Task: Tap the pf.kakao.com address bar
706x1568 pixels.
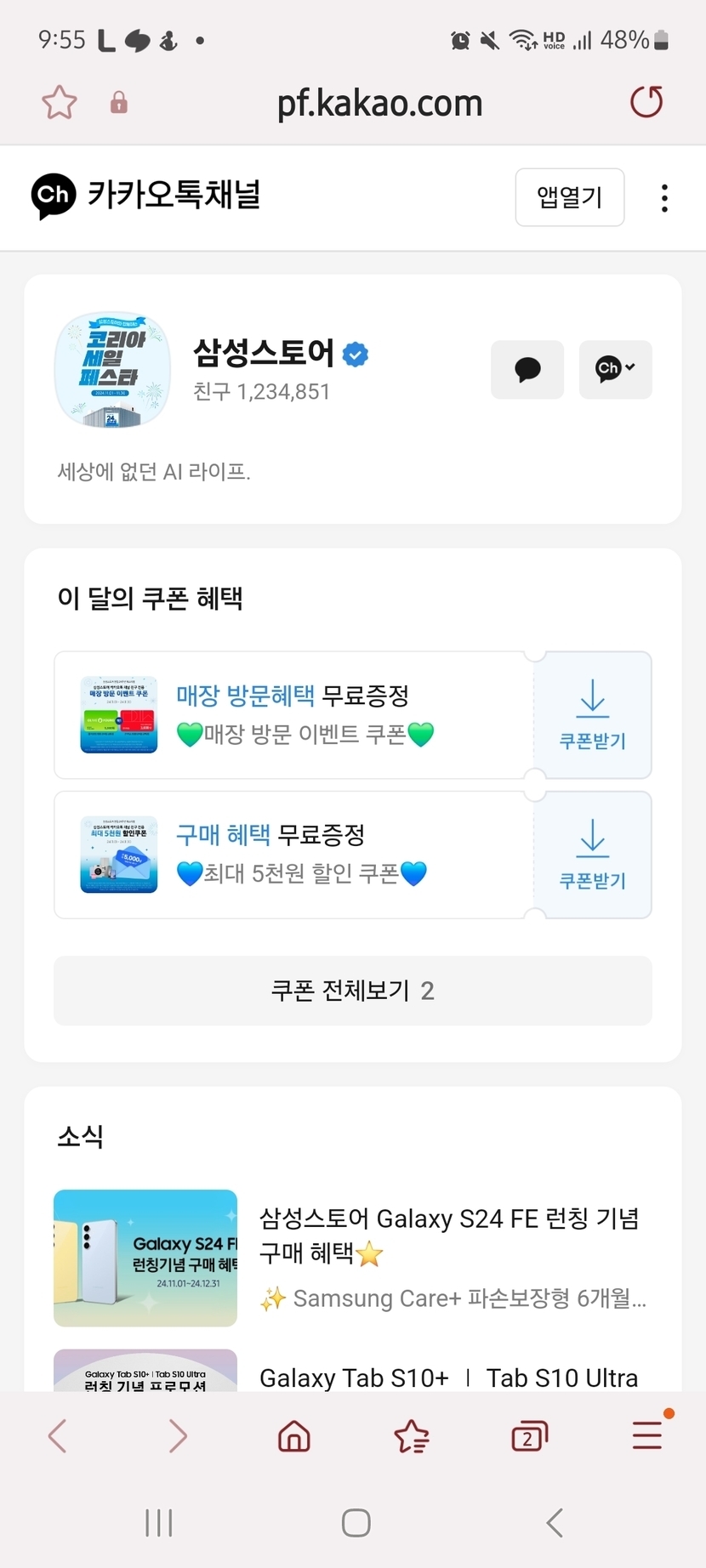Action: pyautogui.click(x=379, y=103)
